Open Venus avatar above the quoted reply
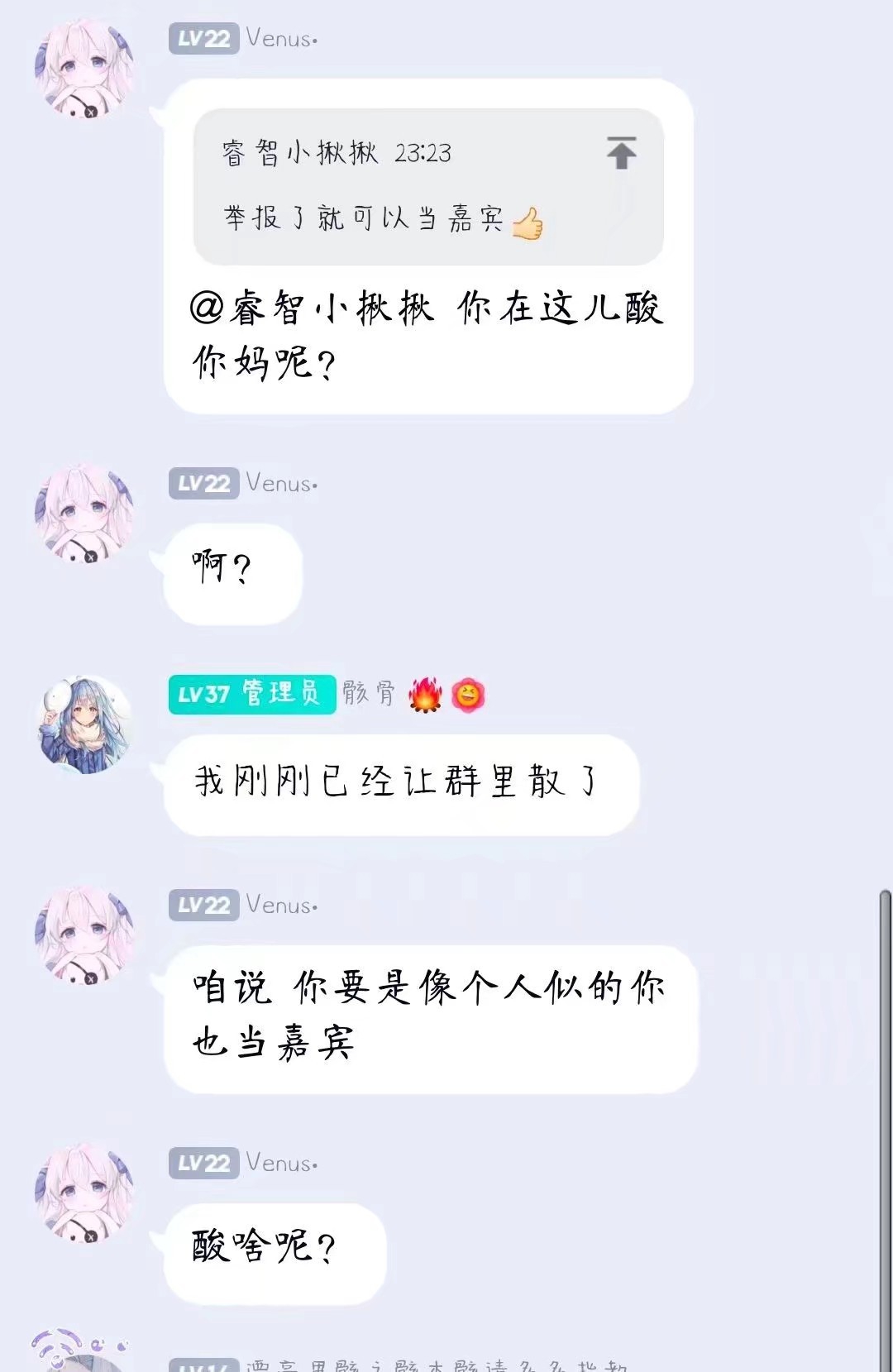 [84, 70]
